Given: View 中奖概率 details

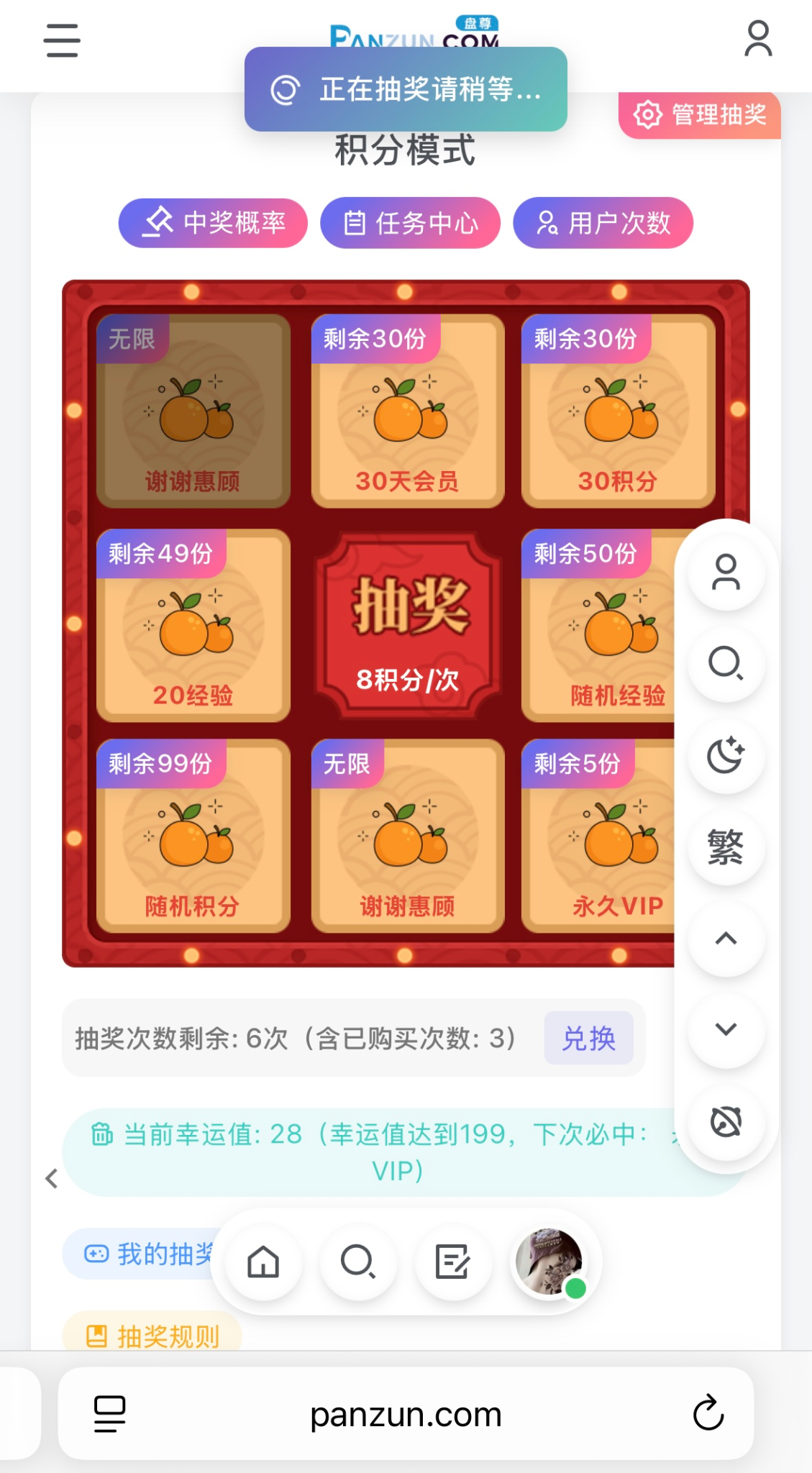Looking at the screenshot, I should 214,223.
